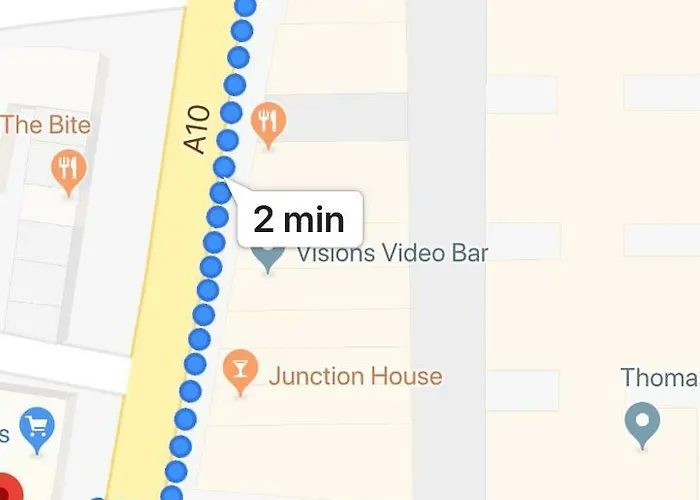
Task: Select the restaurant pin beside the A10
Action: (268, 122)
